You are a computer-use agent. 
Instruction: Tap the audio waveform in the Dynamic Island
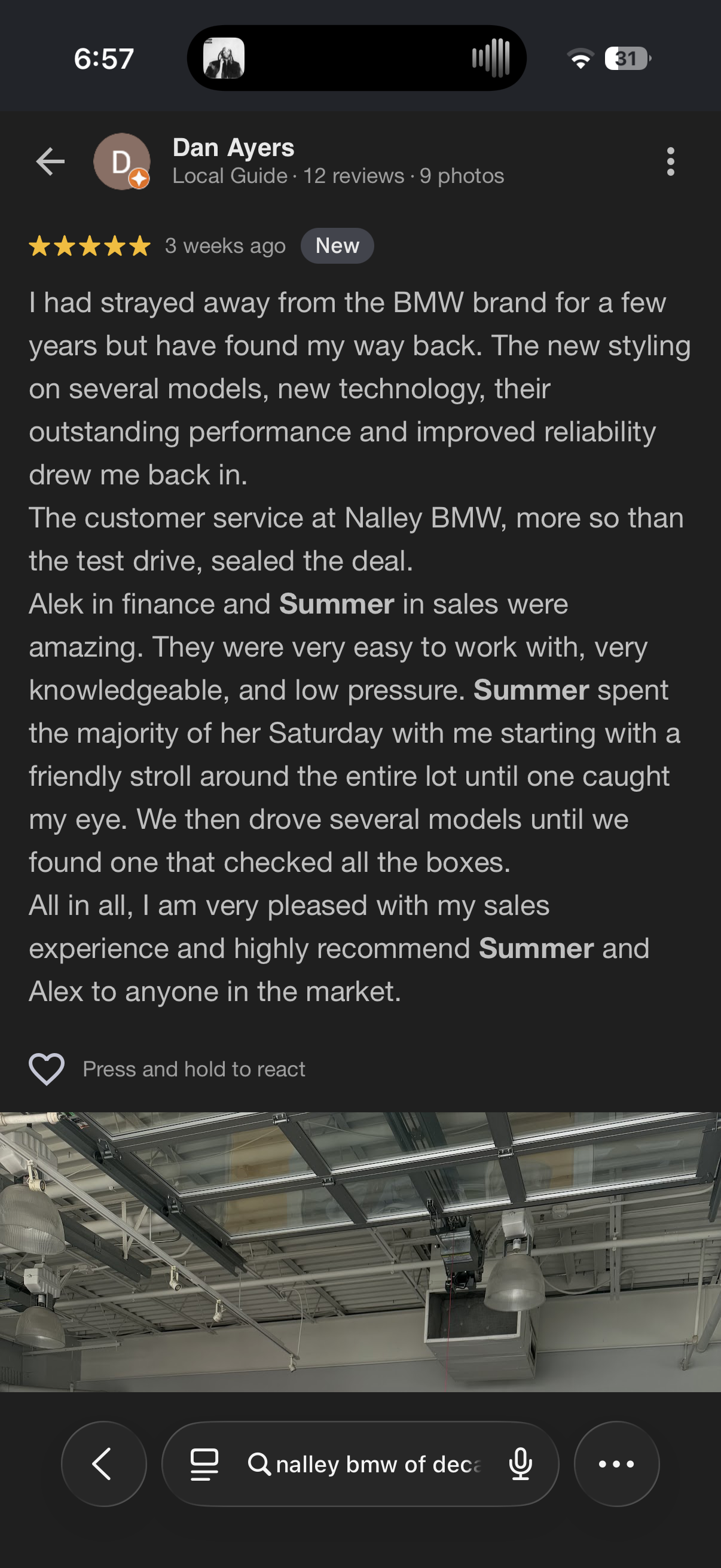tap(493, 59)
